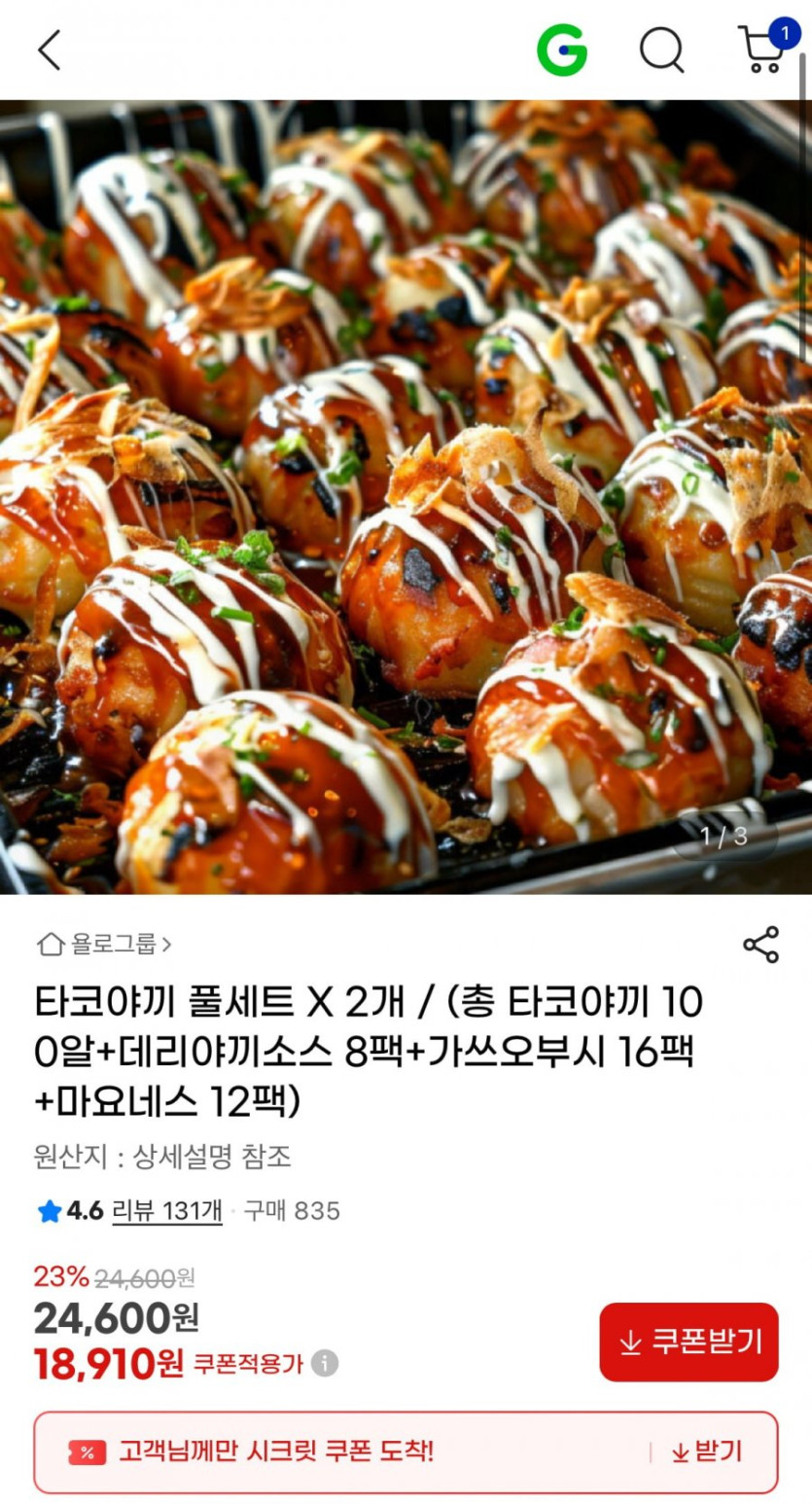The width and height of the screenshot is (812, 1504).
Task: Open the takoyaki product photo
Action: pyautogui.click(x=406, y=496)
